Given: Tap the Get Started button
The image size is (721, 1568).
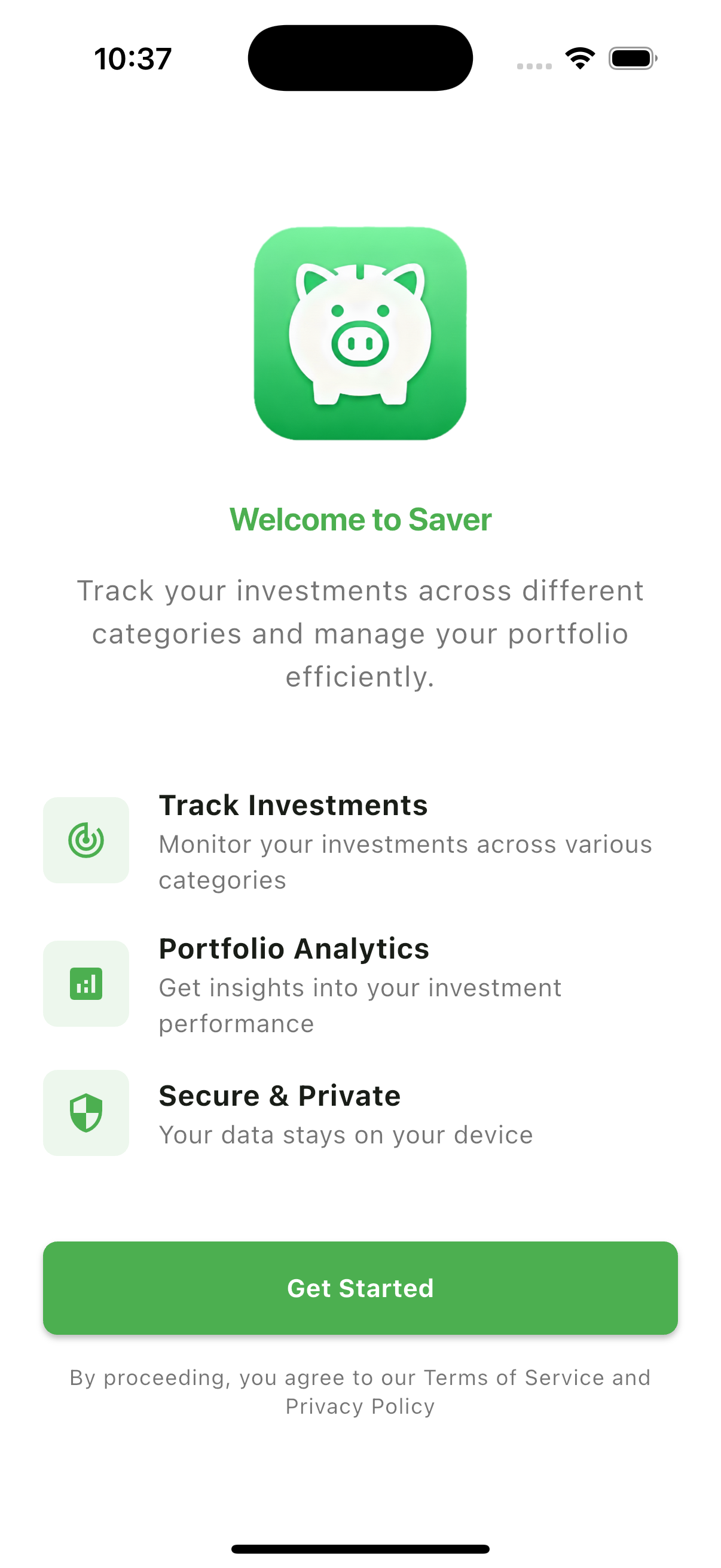Looking at the screenshot, I should 360,1288.
